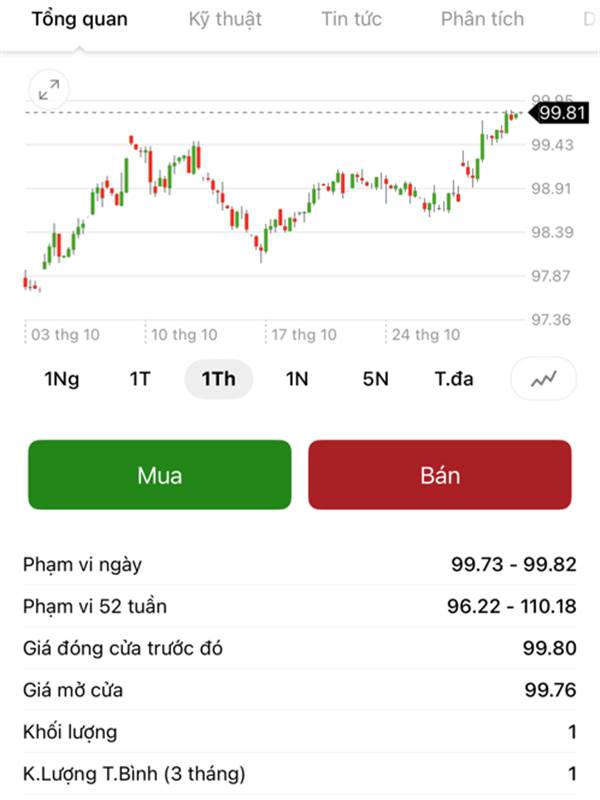Tap the red Bán button
The height and width of the screenshot is (800, 600).
point(440,475)
